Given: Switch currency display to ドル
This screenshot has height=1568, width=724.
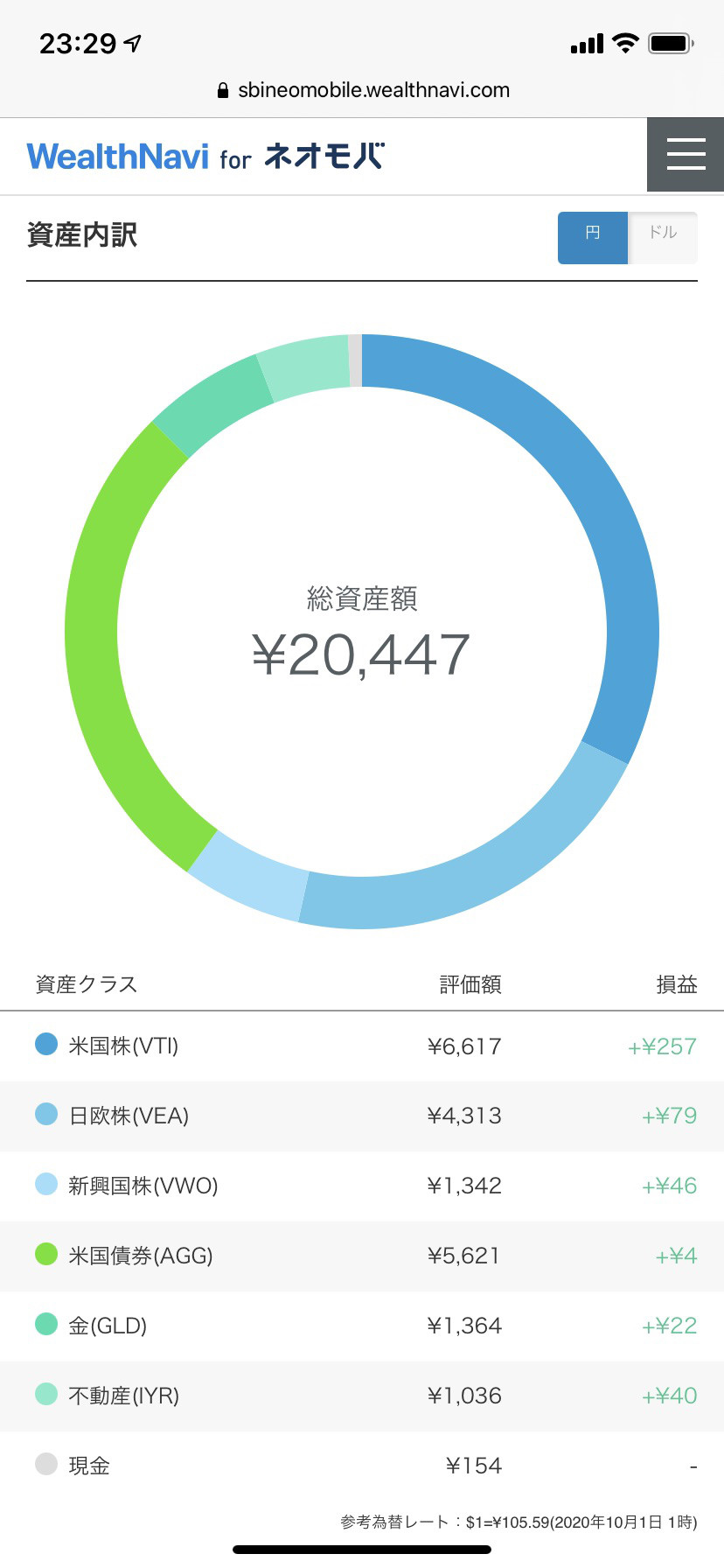Looking at the screenshot, I should click(x=663, y=237).
